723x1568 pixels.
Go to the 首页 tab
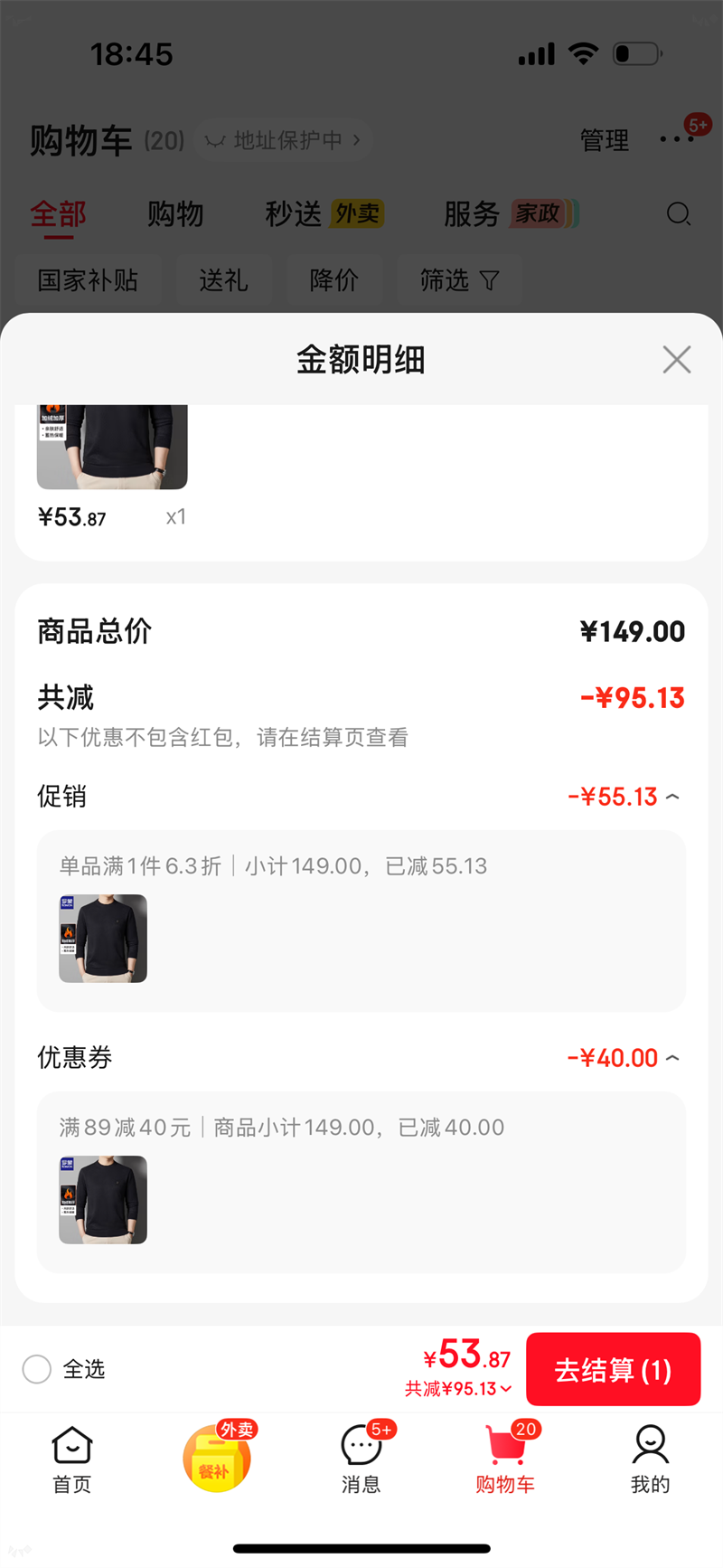pyautogui.click(x=72, y=1458)
